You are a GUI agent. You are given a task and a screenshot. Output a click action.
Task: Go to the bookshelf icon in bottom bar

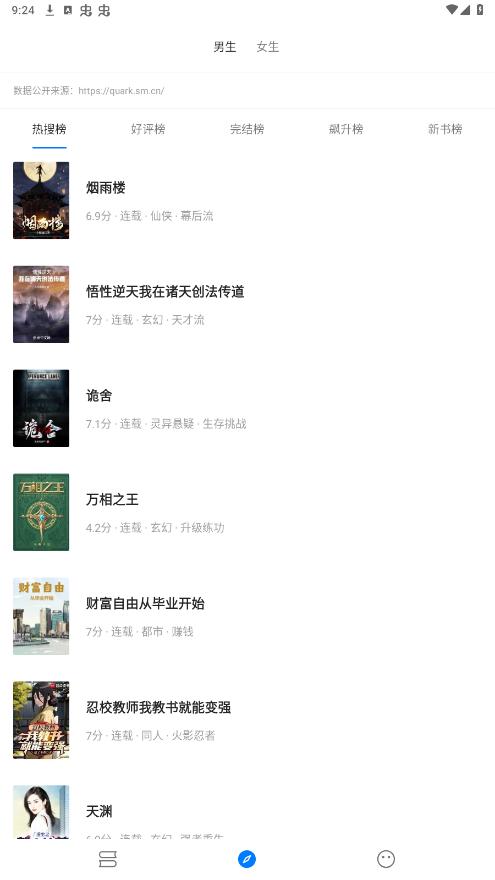pos(108,859)
